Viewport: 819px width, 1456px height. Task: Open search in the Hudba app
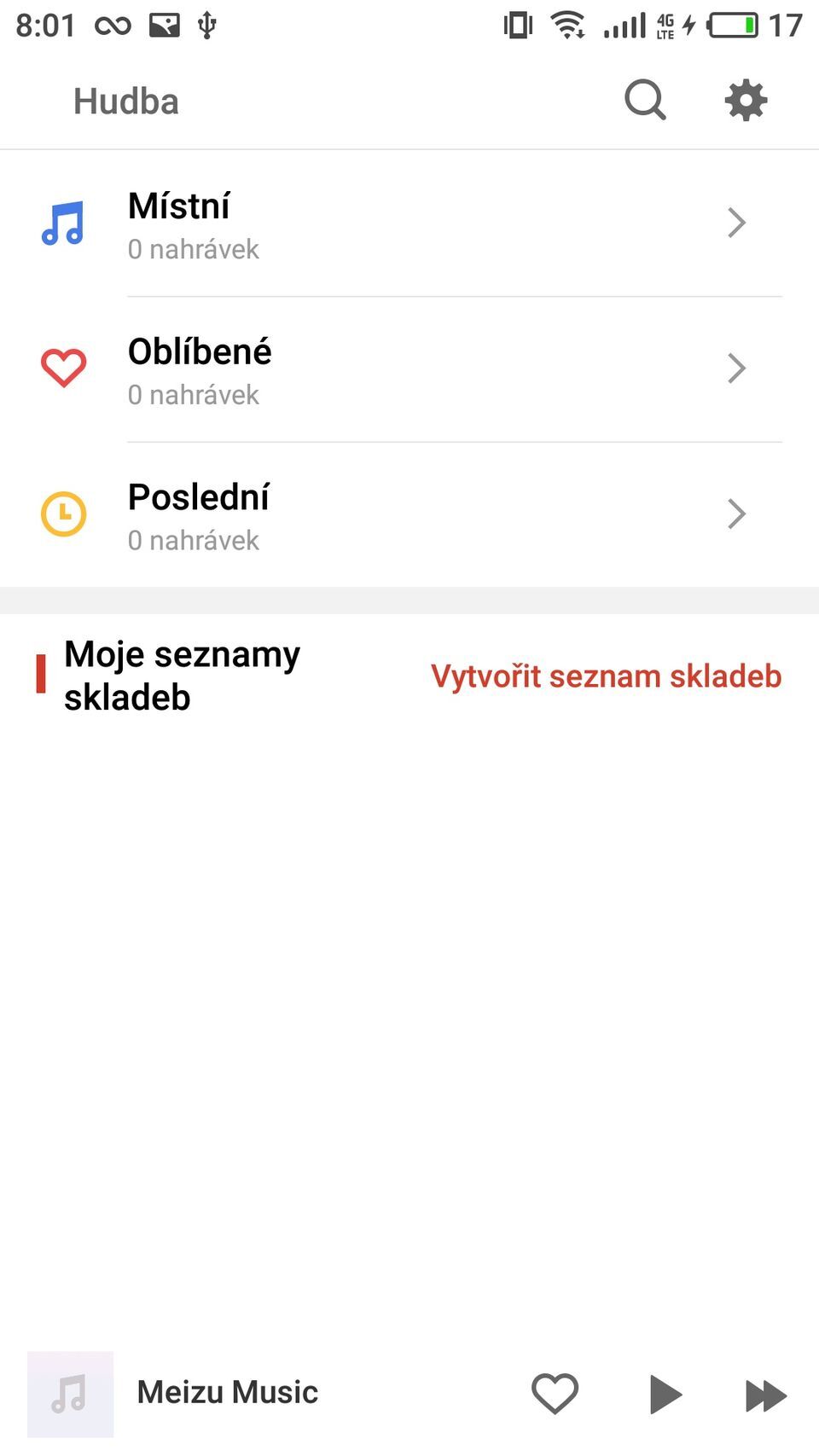tap(644, 100)
